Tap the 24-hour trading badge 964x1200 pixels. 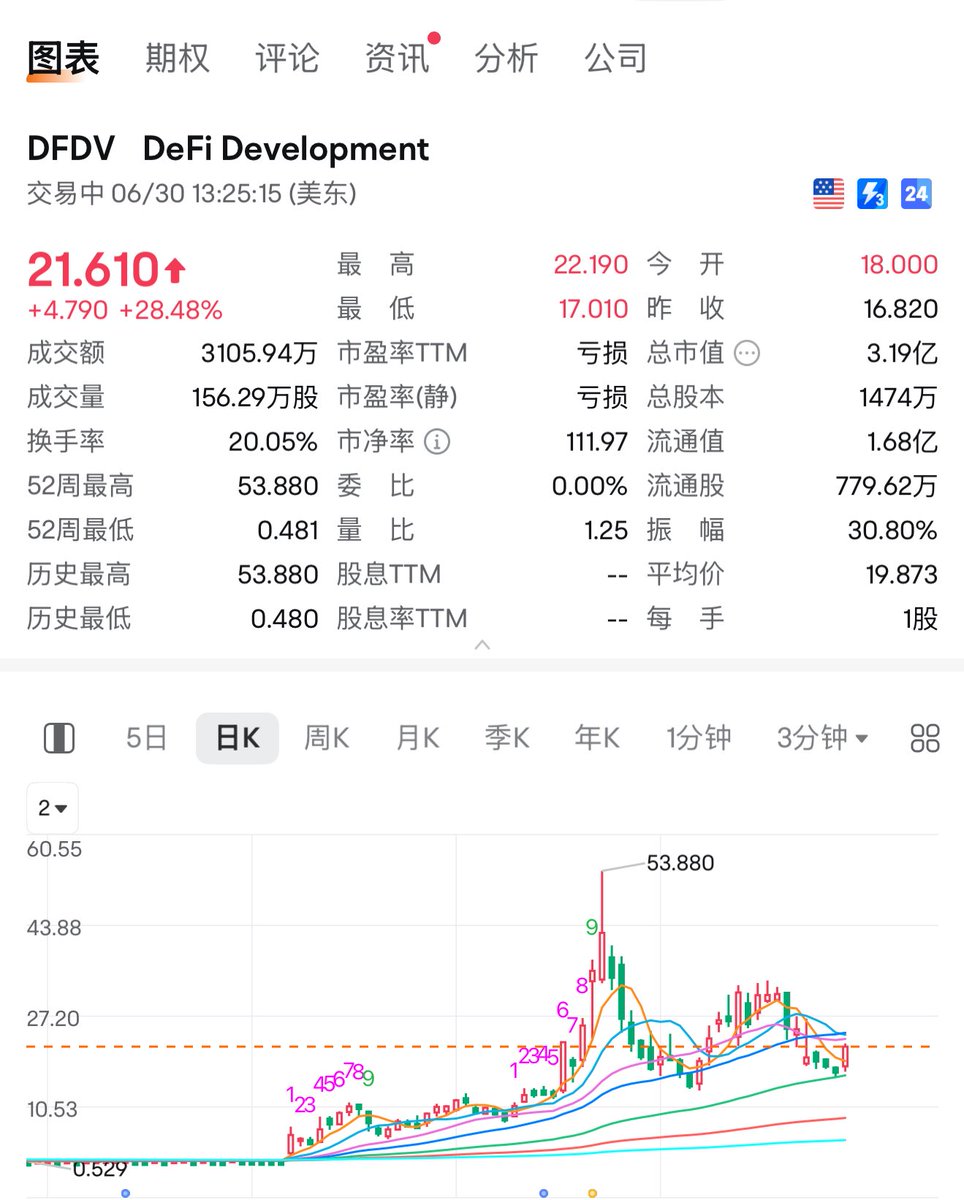coord(916,193)
